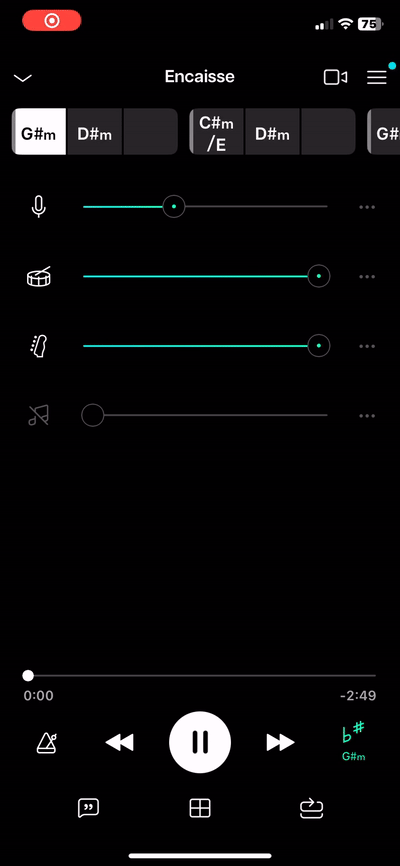
Task: Open the hamburger menu
Action: (x=377, y=77)
